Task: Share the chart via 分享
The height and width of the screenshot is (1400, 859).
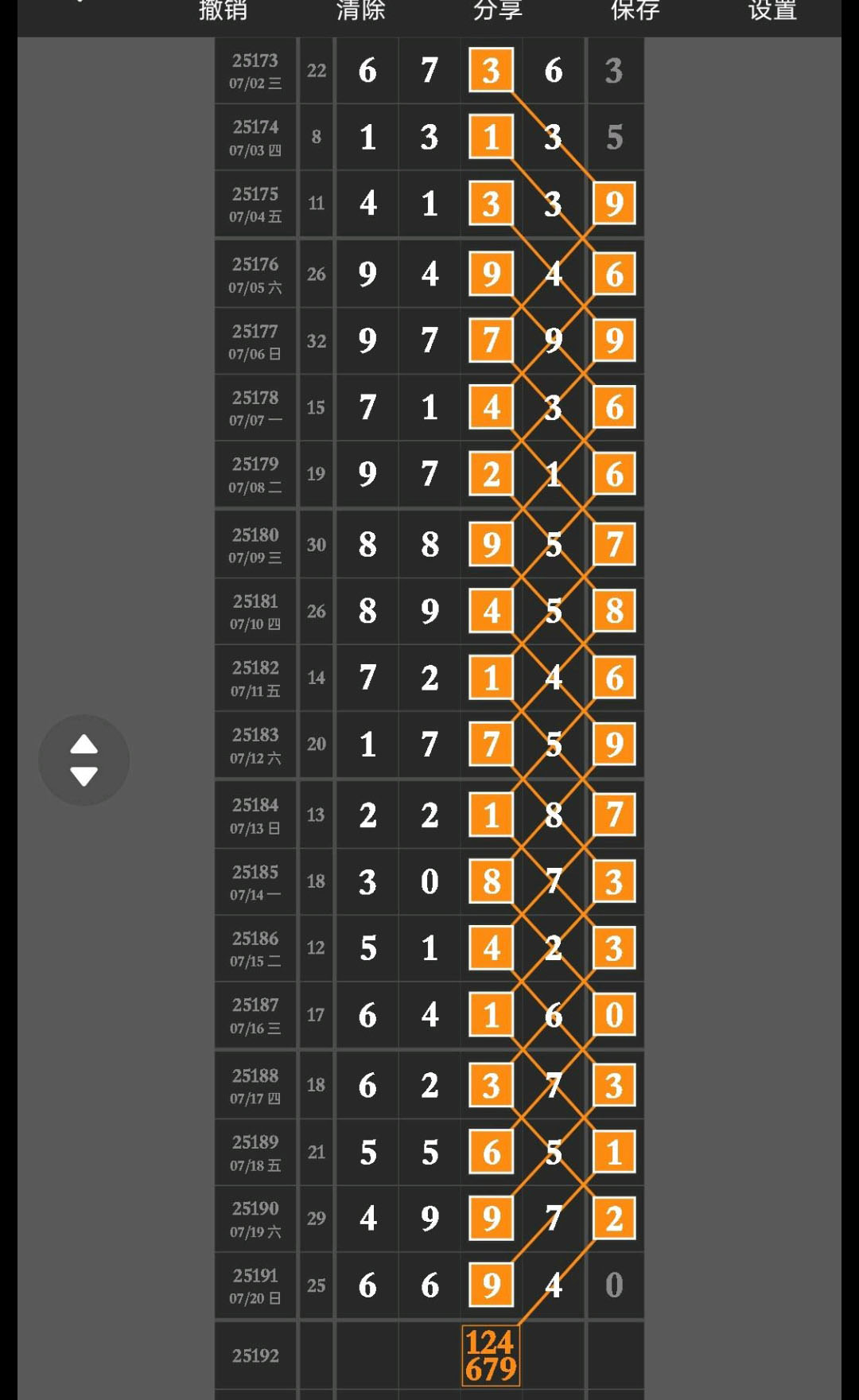Action: 498,10
